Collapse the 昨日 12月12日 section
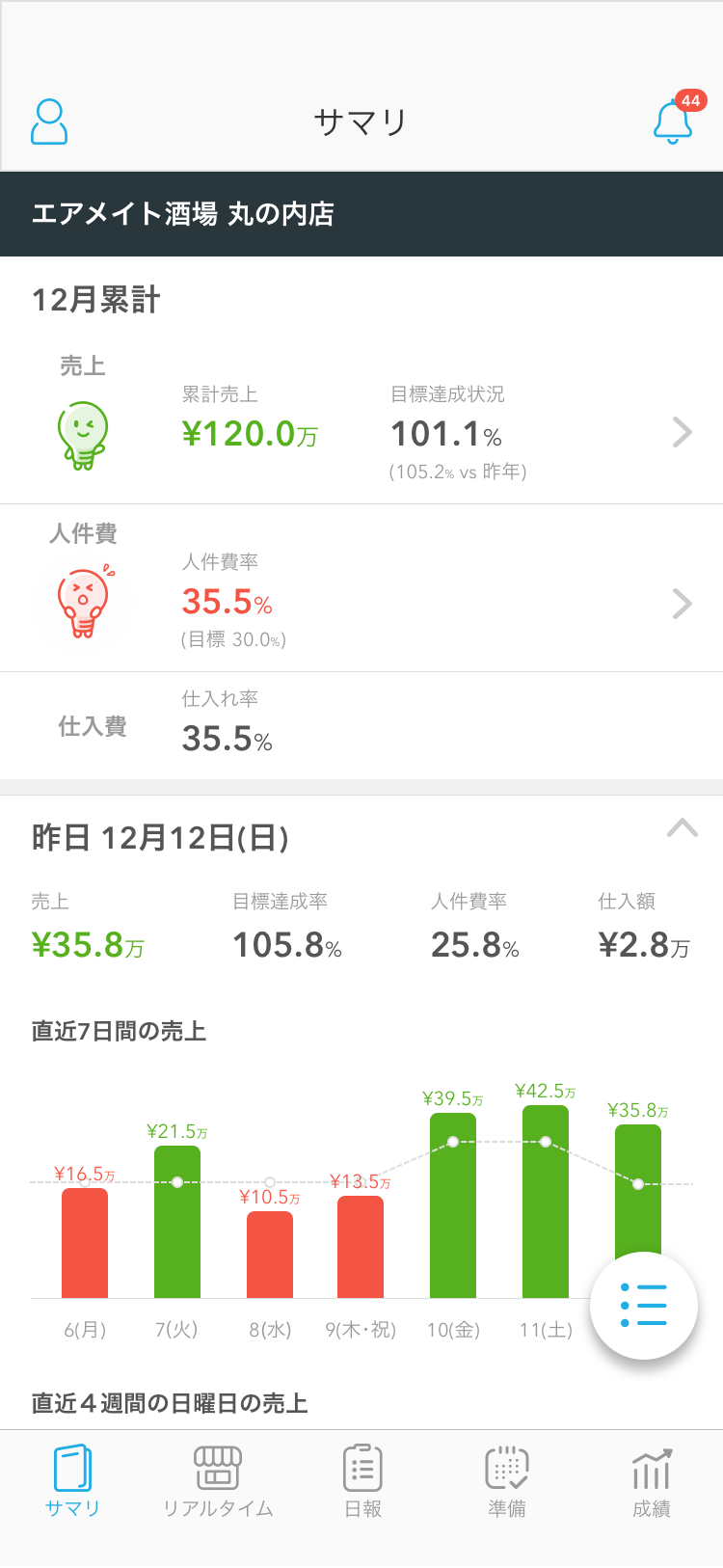723x1568 pixels. 682,829
